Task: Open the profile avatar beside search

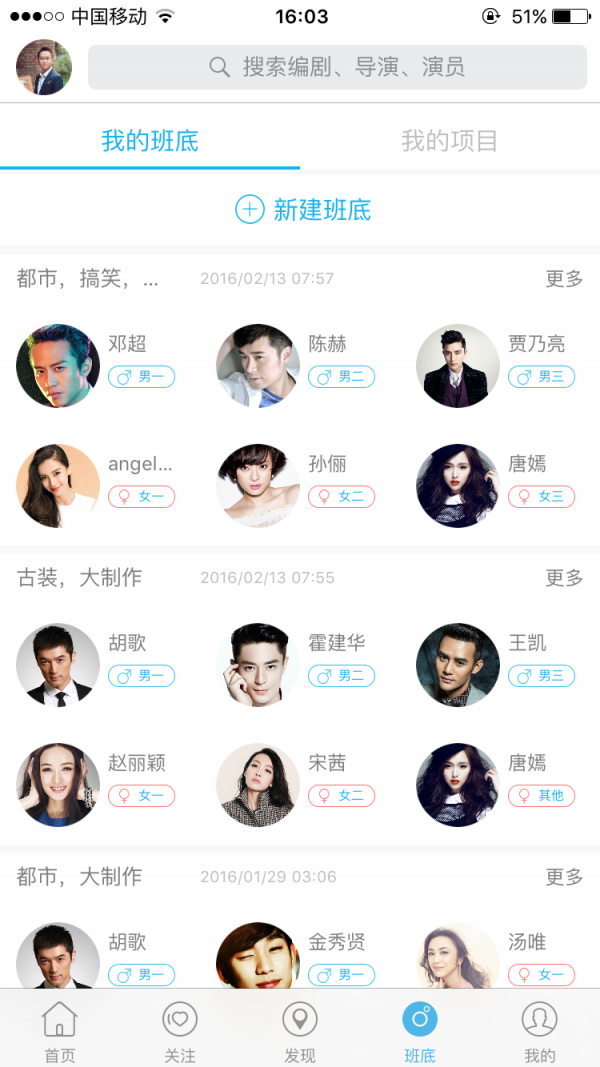Action: 44,67
